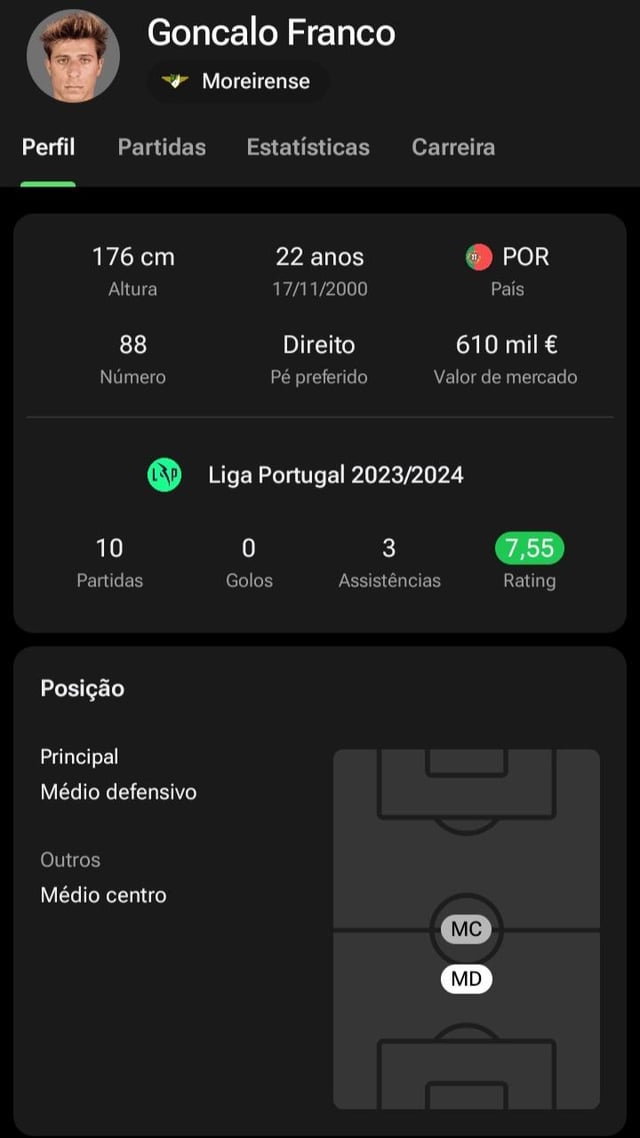Switch to the Partidas tab
The width and height of the screenshot is (640, 1138).
pos(161,147)
